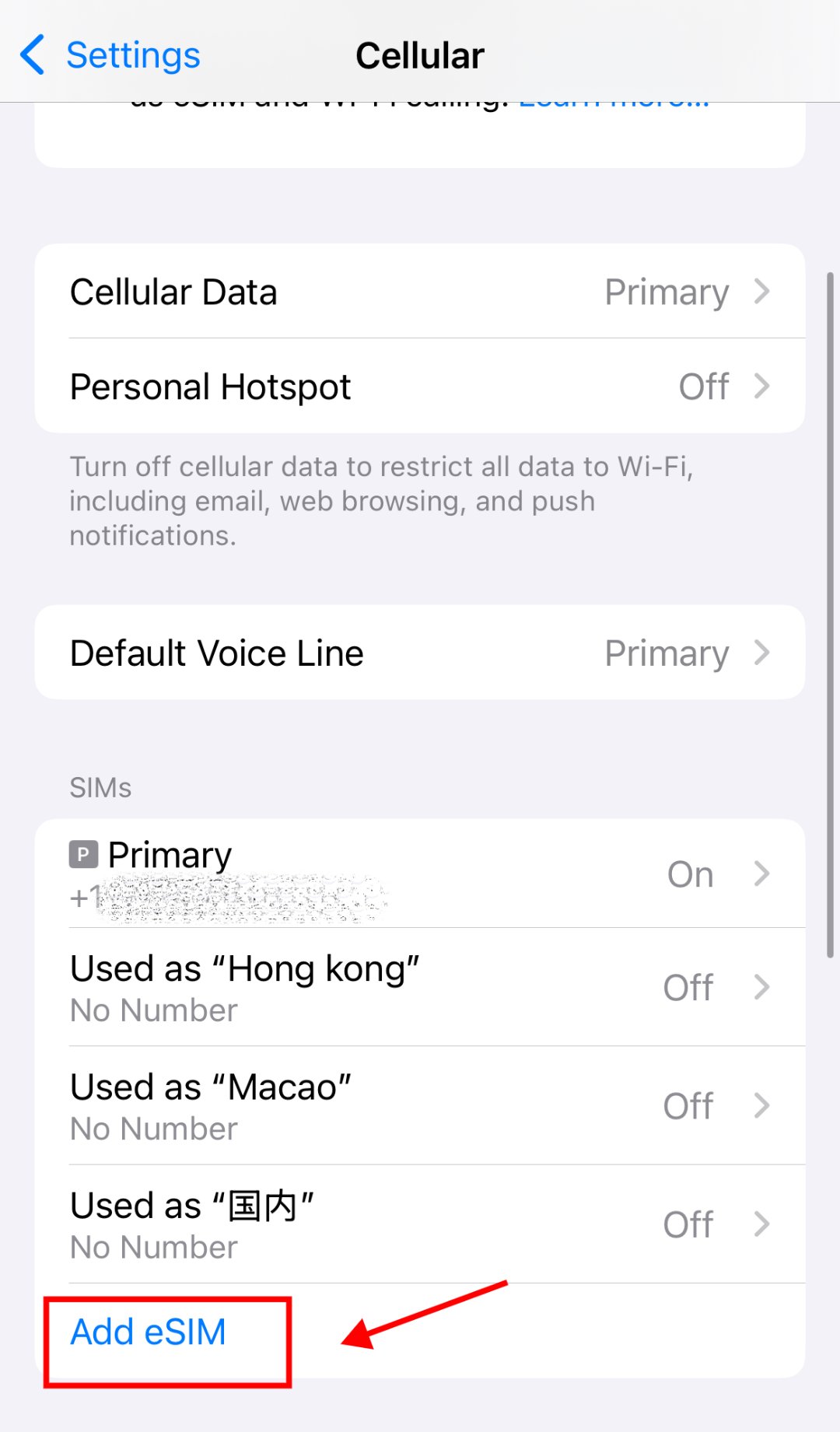Go back to Settings

(x=110, y=55)
